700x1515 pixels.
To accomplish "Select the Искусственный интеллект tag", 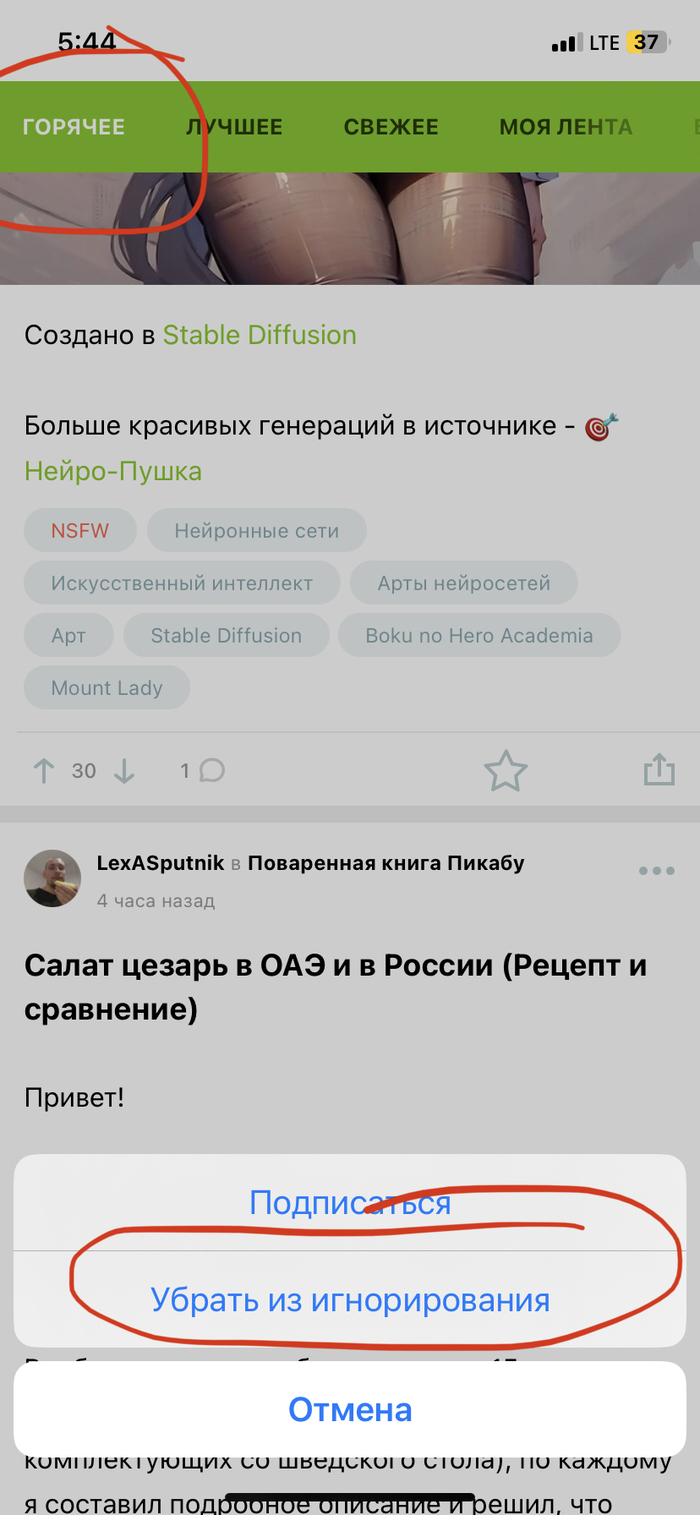I will [182, 583].
